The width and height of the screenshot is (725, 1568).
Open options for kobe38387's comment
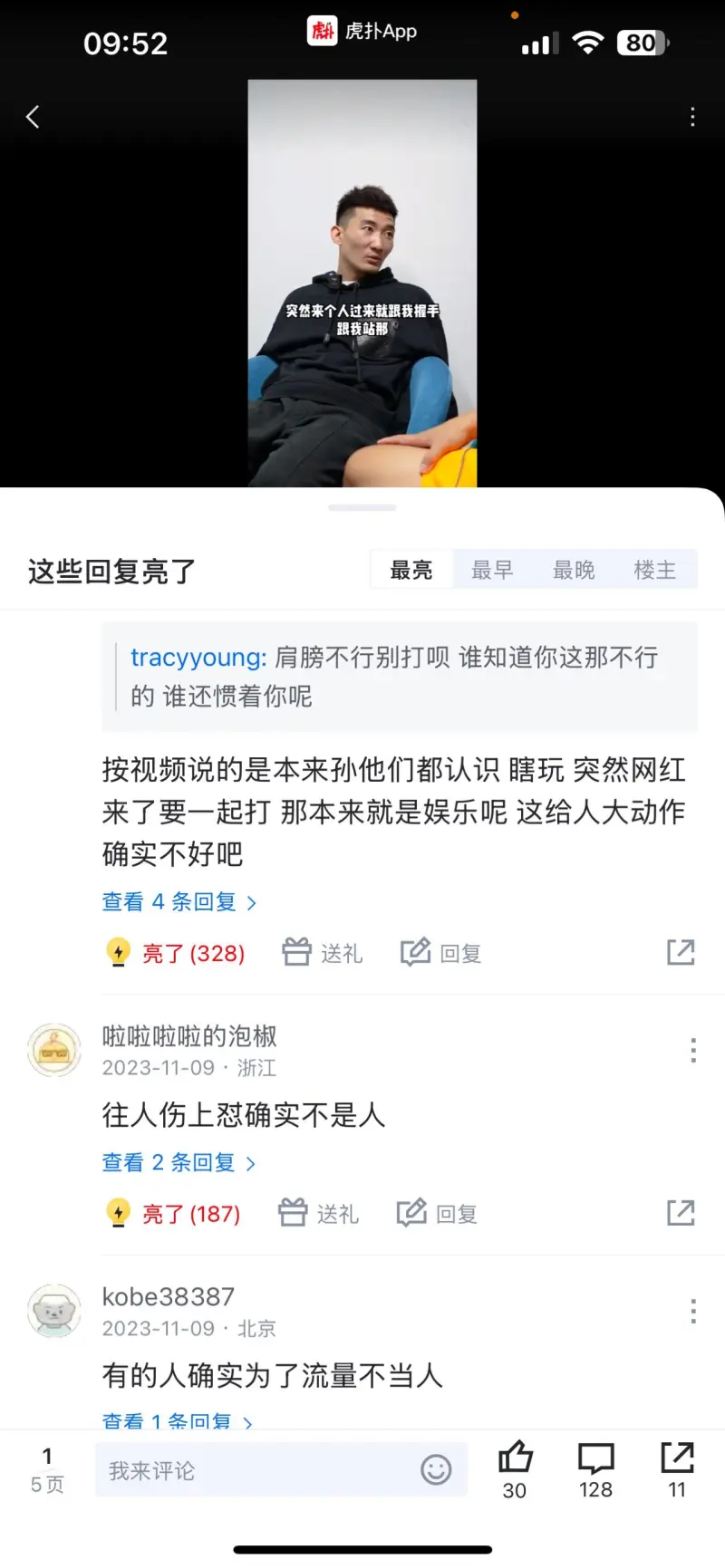click(x=693, y=1311)
